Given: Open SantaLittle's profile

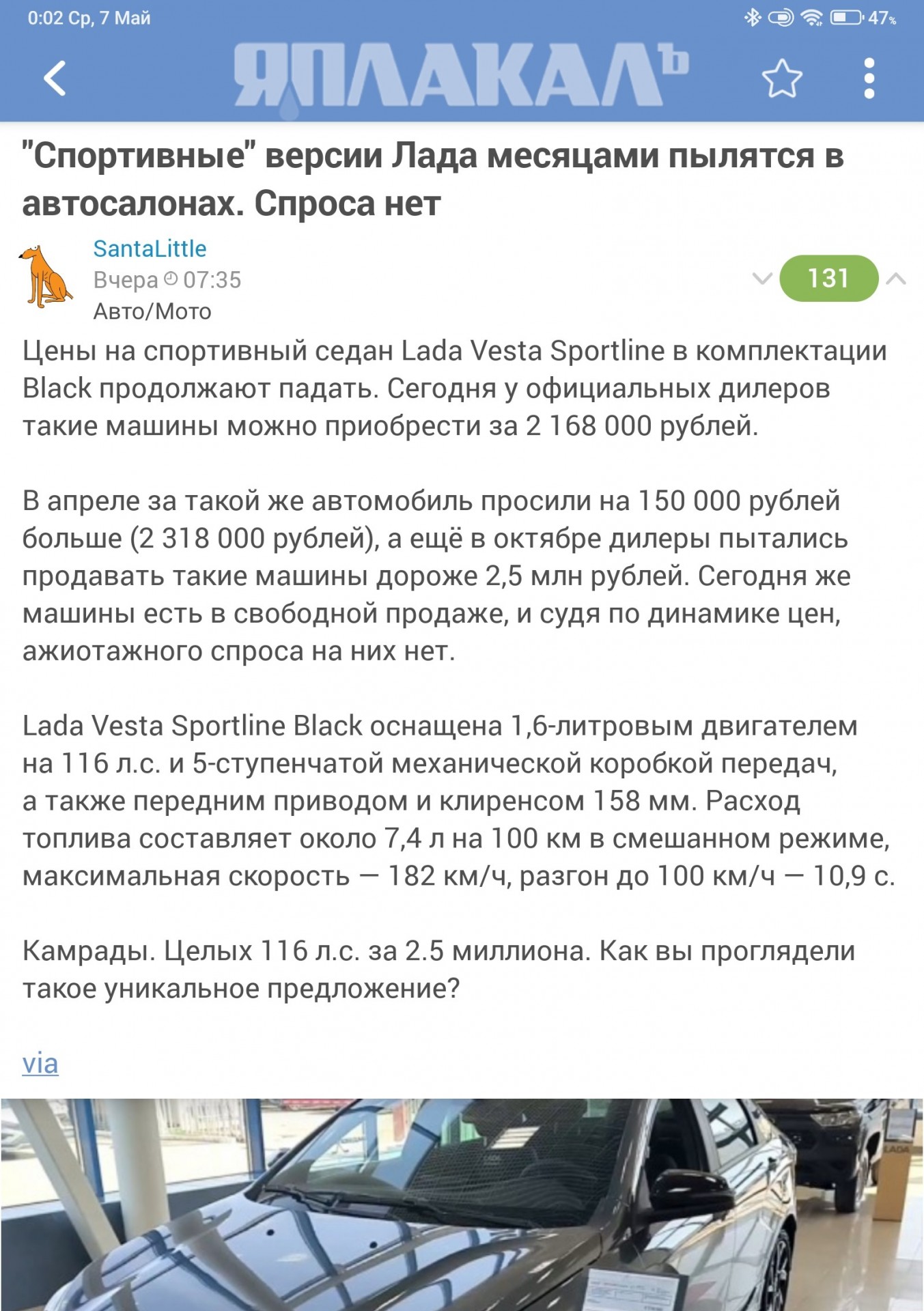Looking at the screenshot, I should (150, 249).
